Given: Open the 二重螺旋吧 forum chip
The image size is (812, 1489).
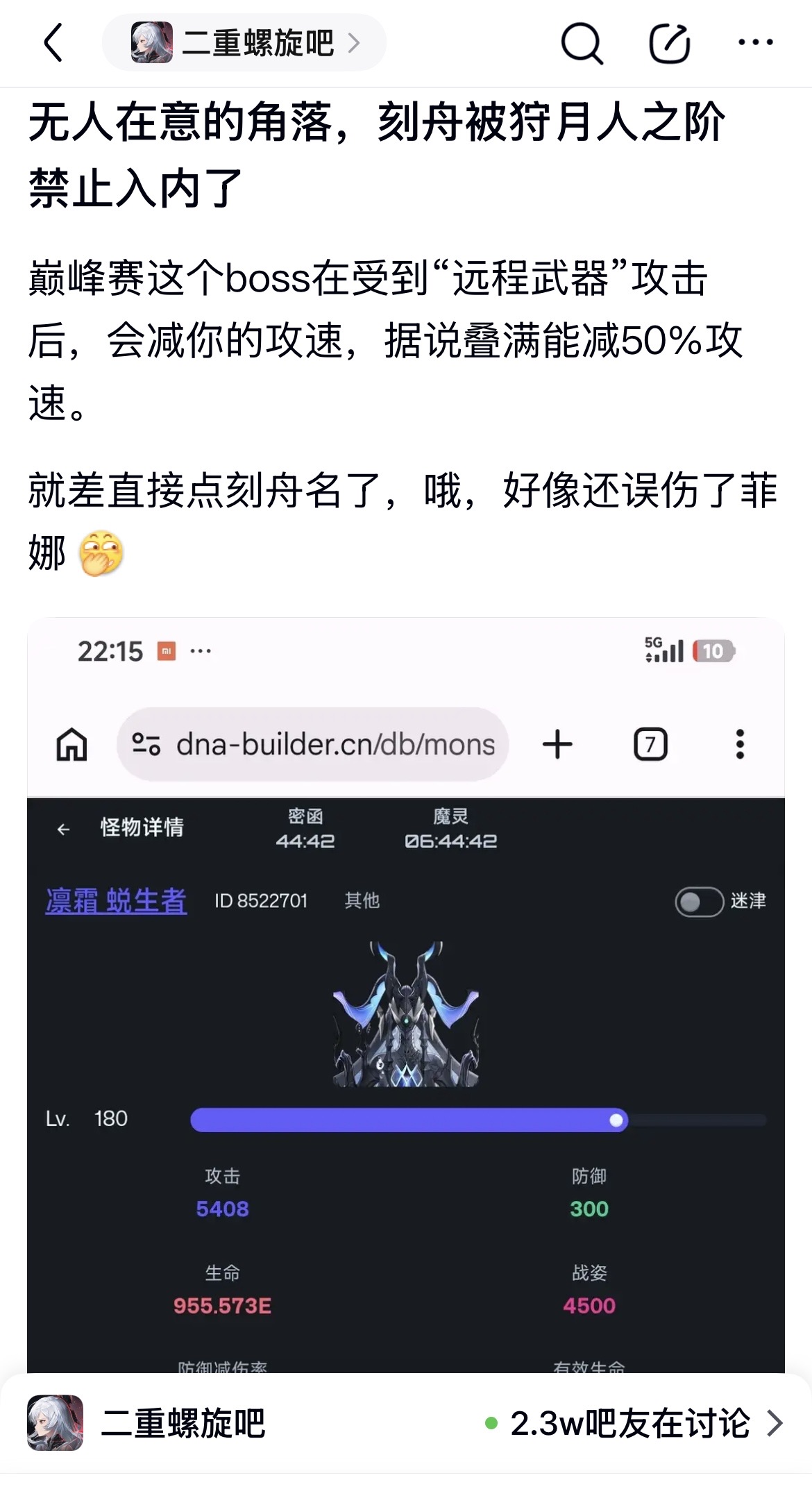Looking at the screenshot, I should pyautogui.click(x=244, y=43).
